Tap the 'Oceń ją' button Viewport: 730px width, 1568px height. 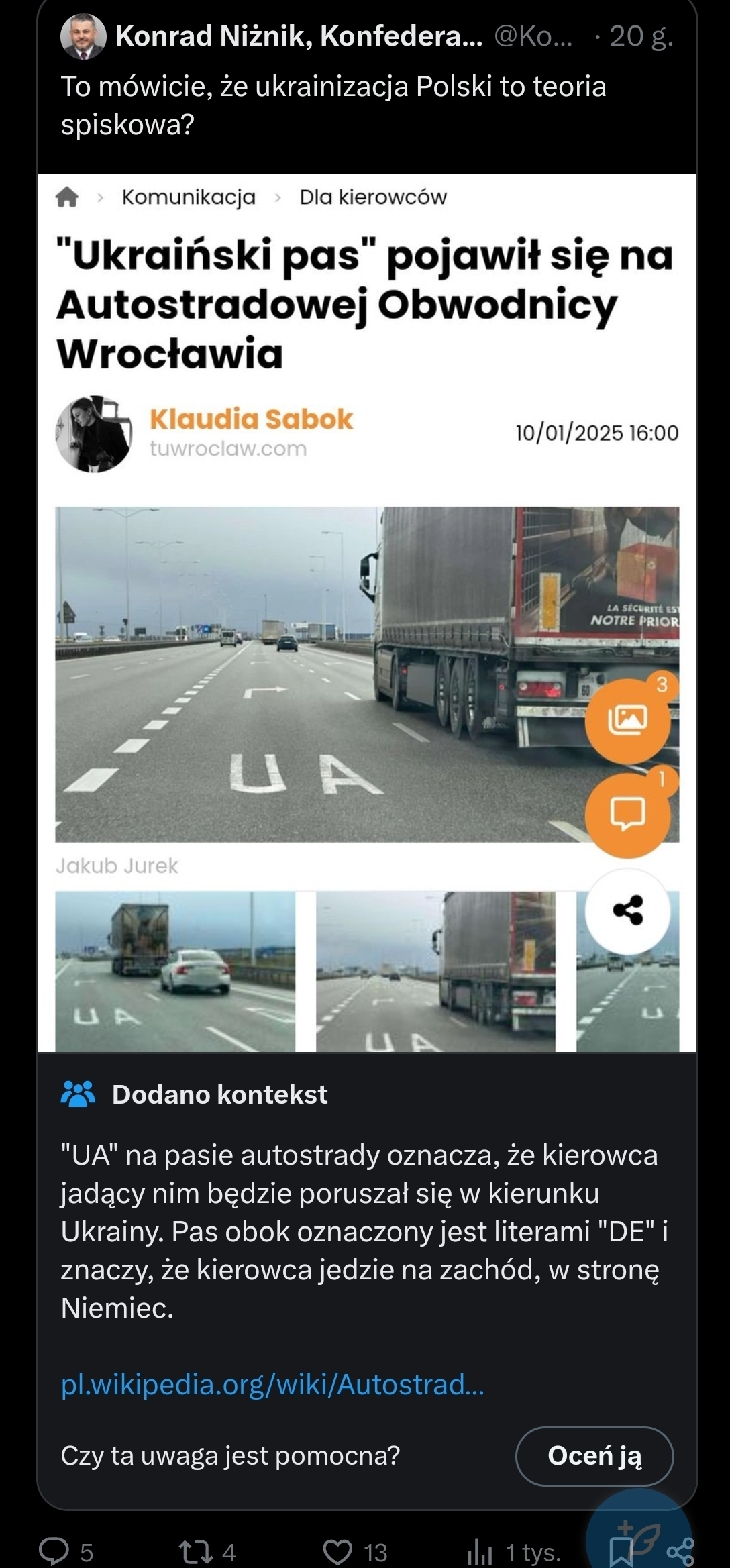tap(594, 1456)
